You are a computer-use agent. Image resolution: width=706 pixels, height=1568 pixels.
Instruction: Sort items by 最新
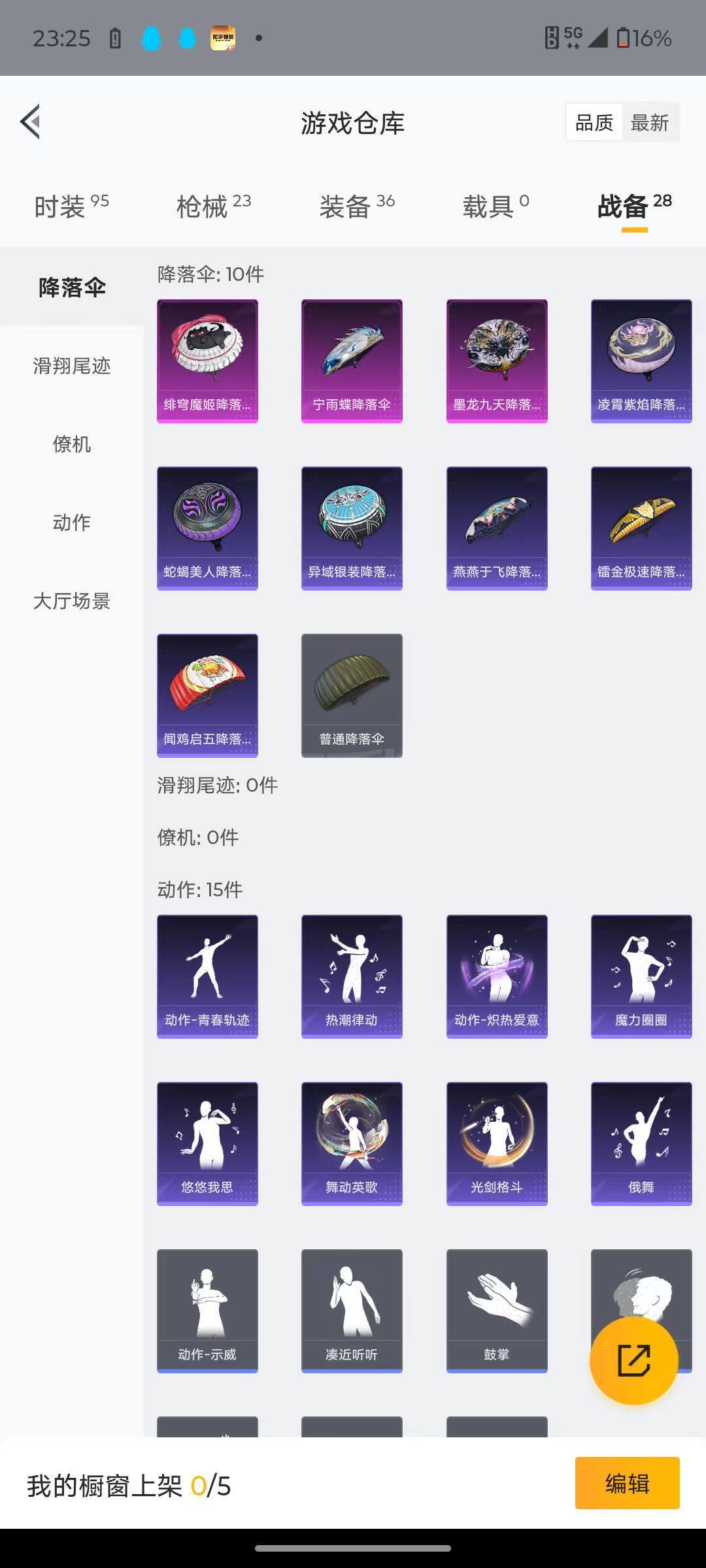[649, 122]
